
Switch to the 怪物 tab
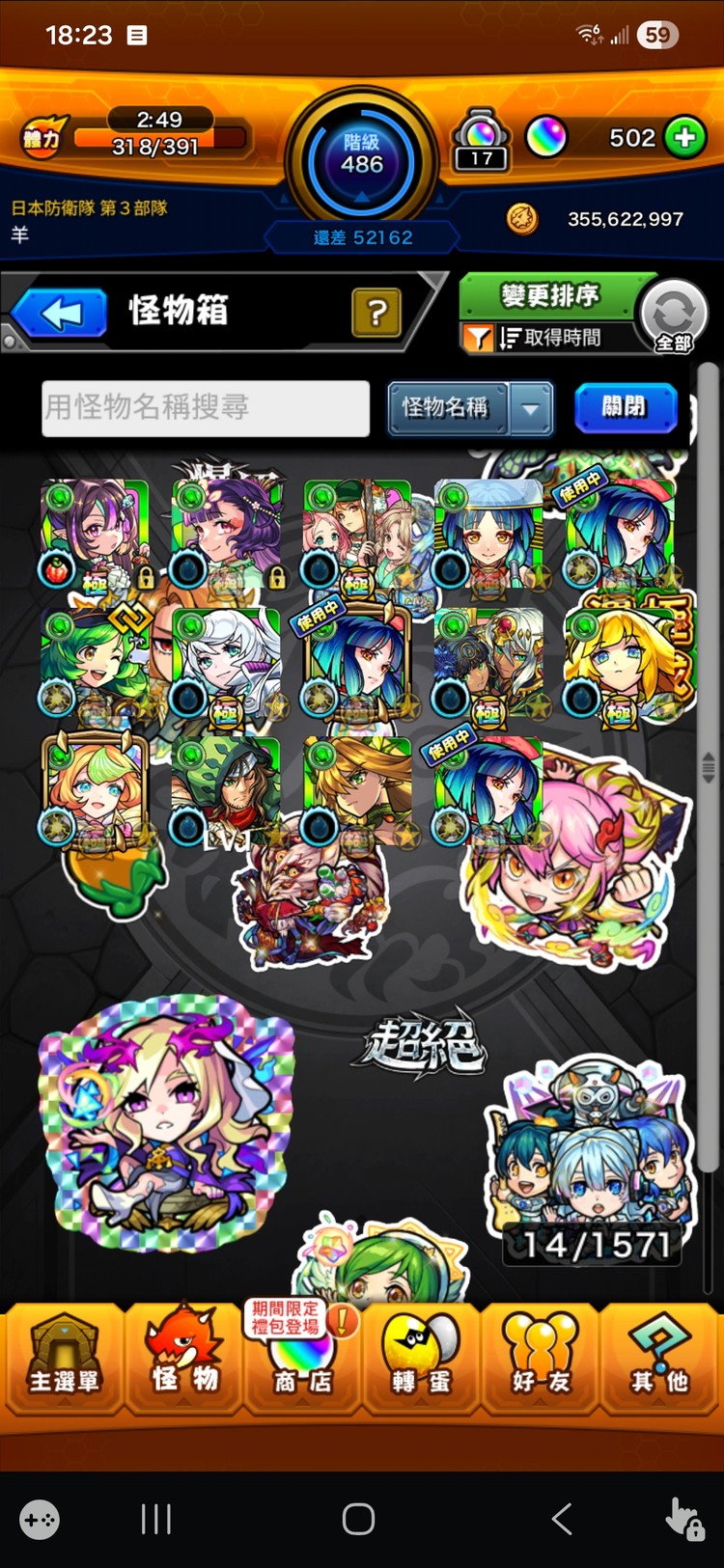(x=183, y=1359)
